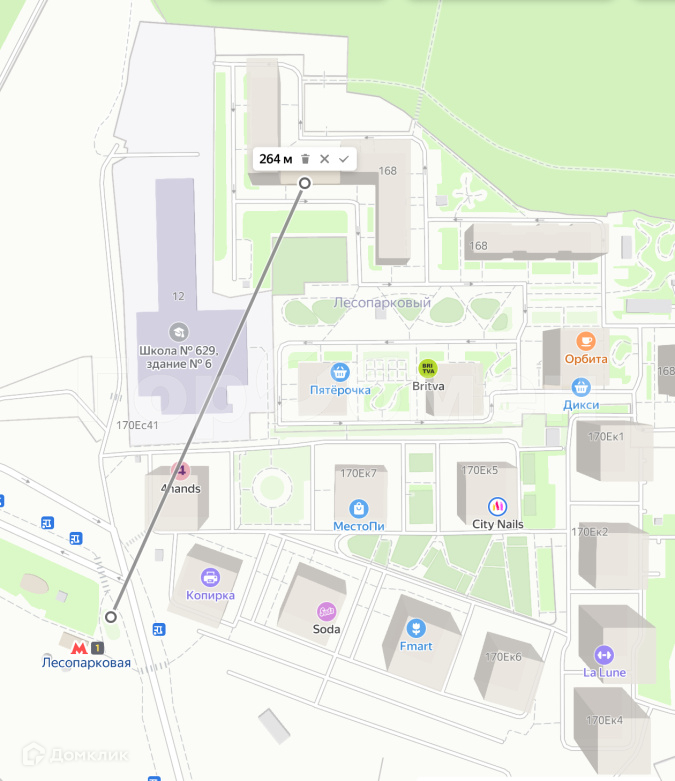This screenshot has height=781, width=675.
Task: Tap the ruler endpoint near building 168
Action: [x=304, y=183]
